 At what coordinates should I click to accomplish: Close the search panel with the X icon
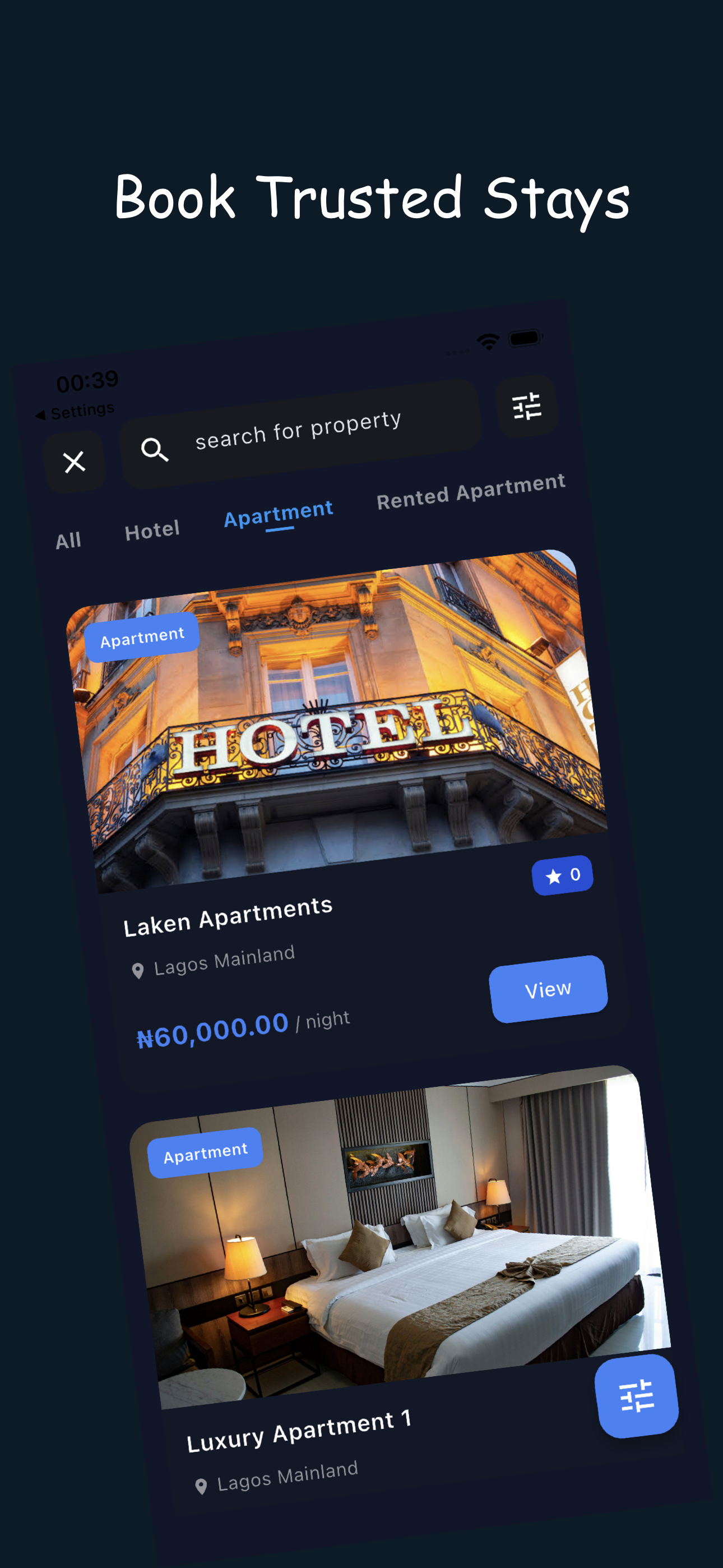point(74,461)
